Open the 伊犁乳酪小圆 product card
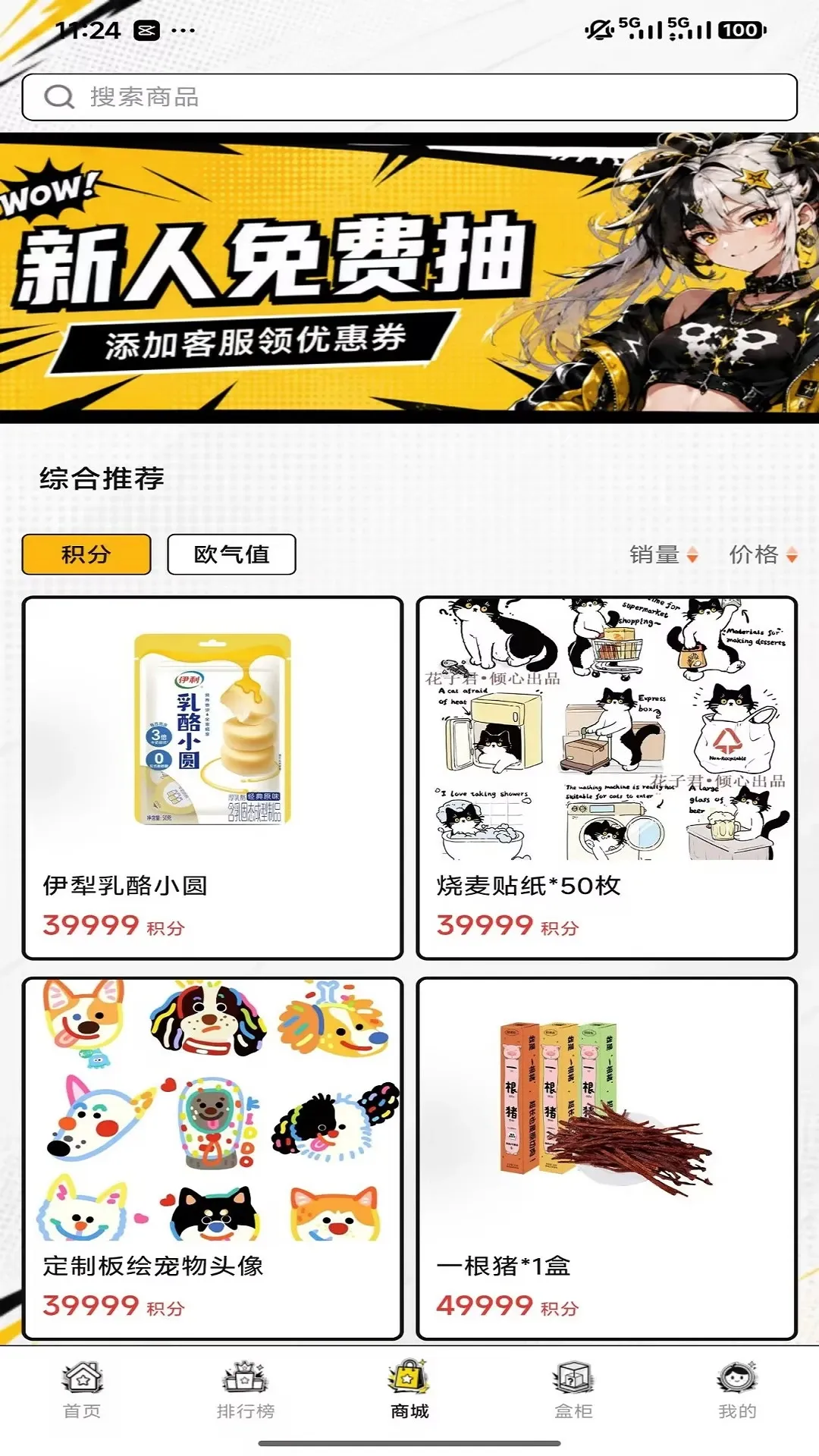 [212, 778]
